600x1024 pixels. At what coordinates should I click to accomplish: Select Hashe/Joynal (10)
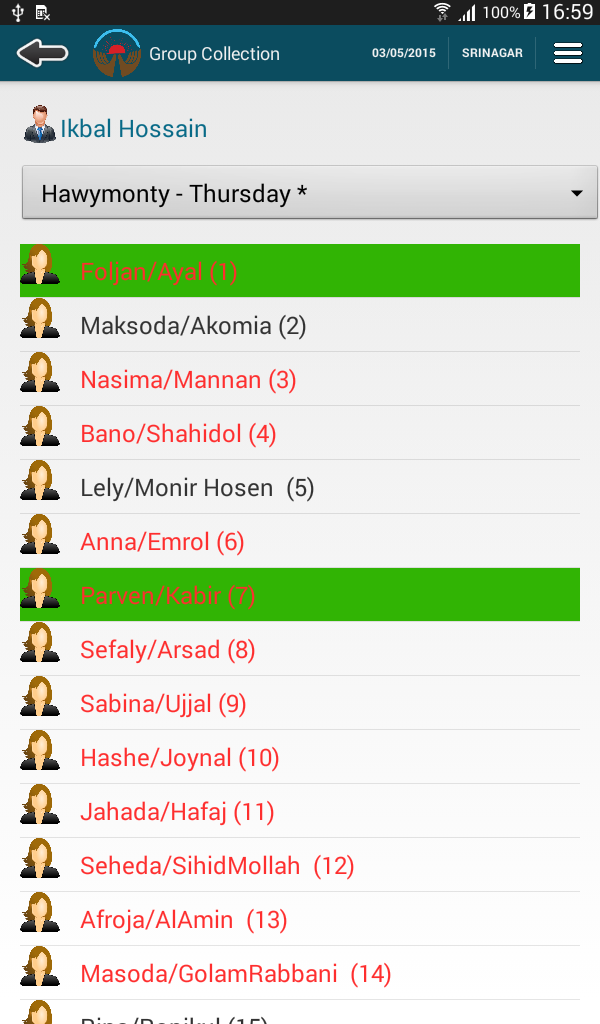[300, 758]
